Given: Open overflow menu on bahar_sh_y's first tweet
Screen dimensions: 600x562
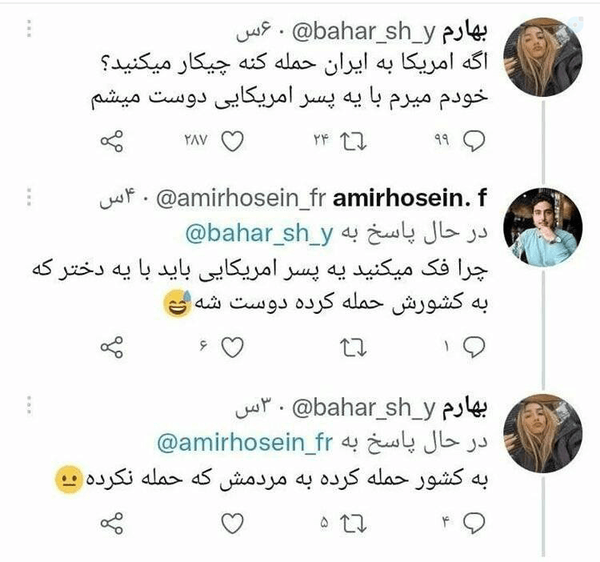Looking at the screenshot, I should pos(29,29).
